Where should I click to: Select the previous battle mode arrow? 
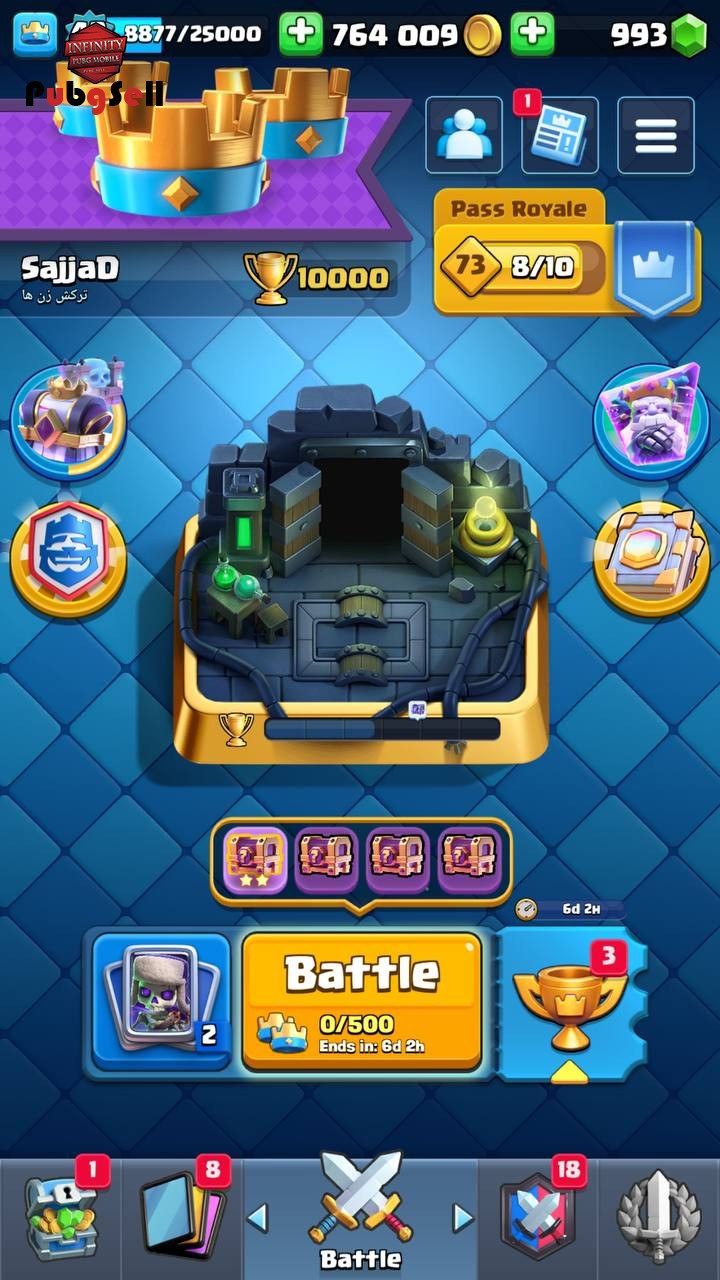(x=257, y=1218)
